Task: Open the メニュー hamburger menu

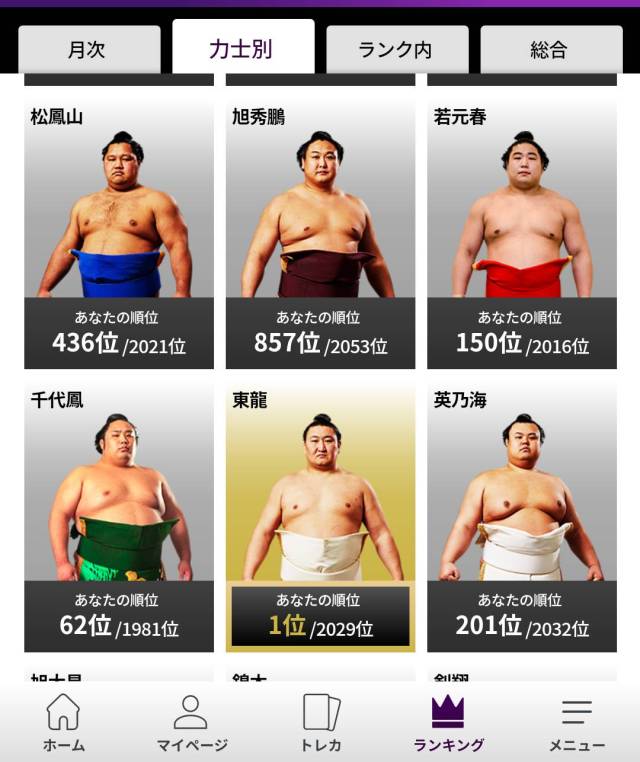Action: pyautogui.click(x=576, y=723)
